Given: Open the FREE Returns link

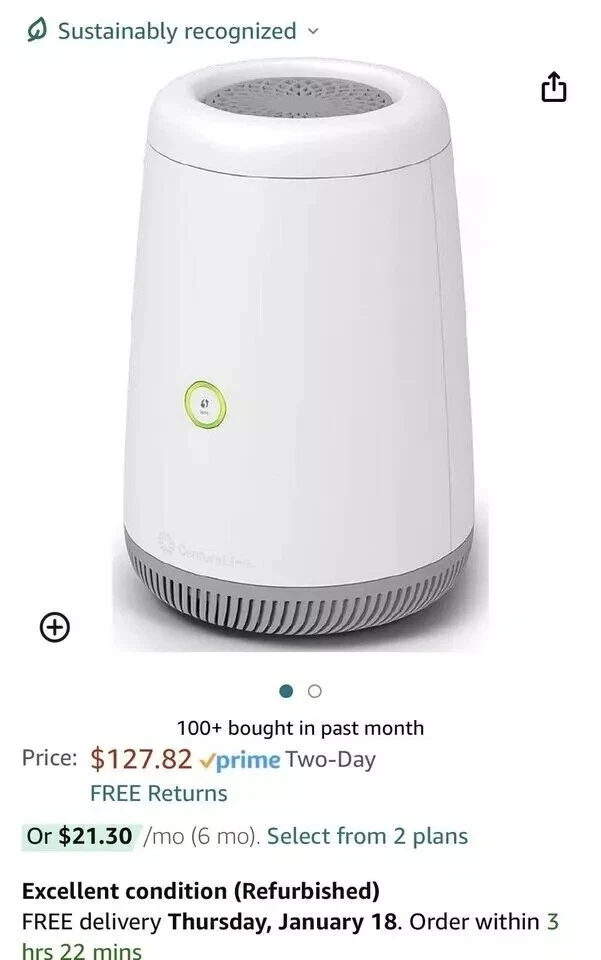Looking at the screenshot, I should (x=158, y=793).
